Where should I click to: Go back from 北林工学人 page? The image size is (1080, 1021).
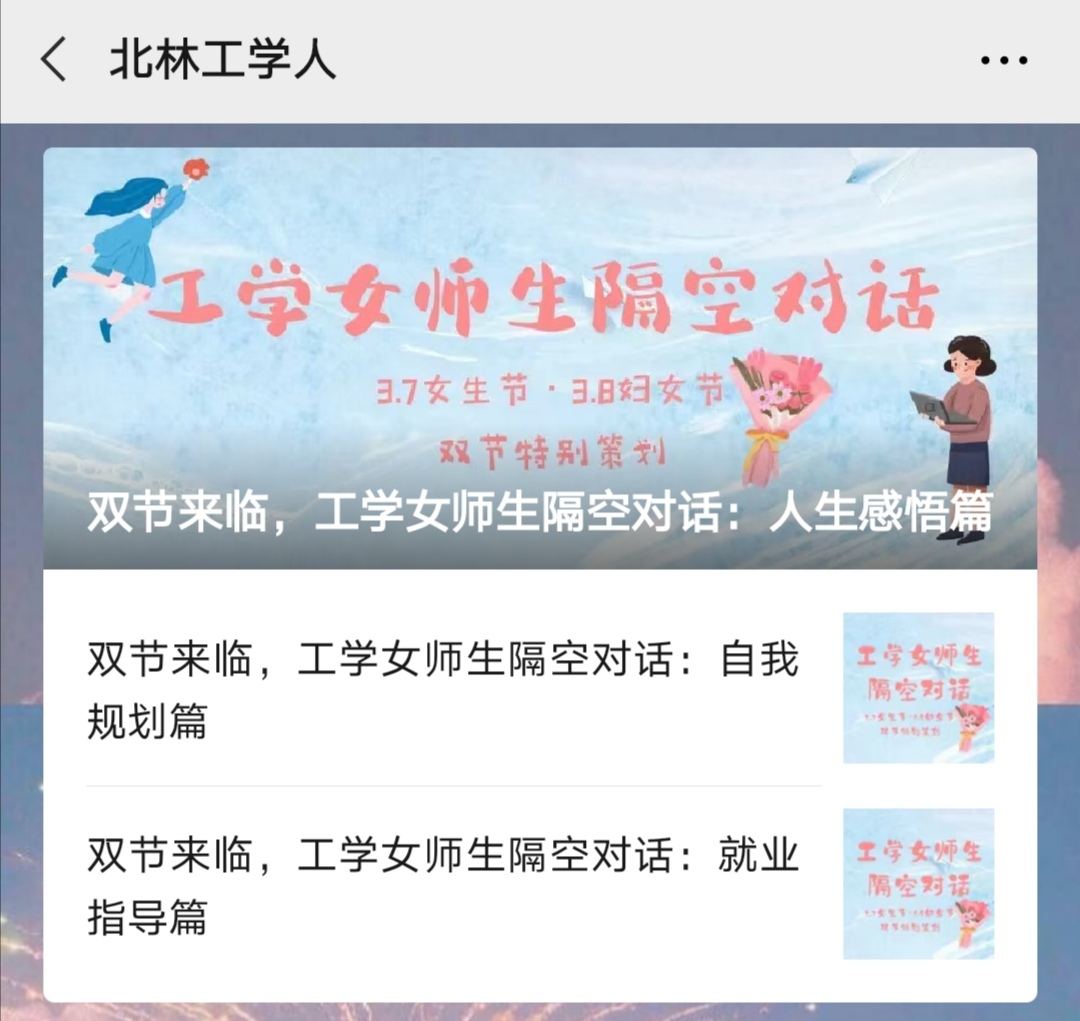point(53,60)
